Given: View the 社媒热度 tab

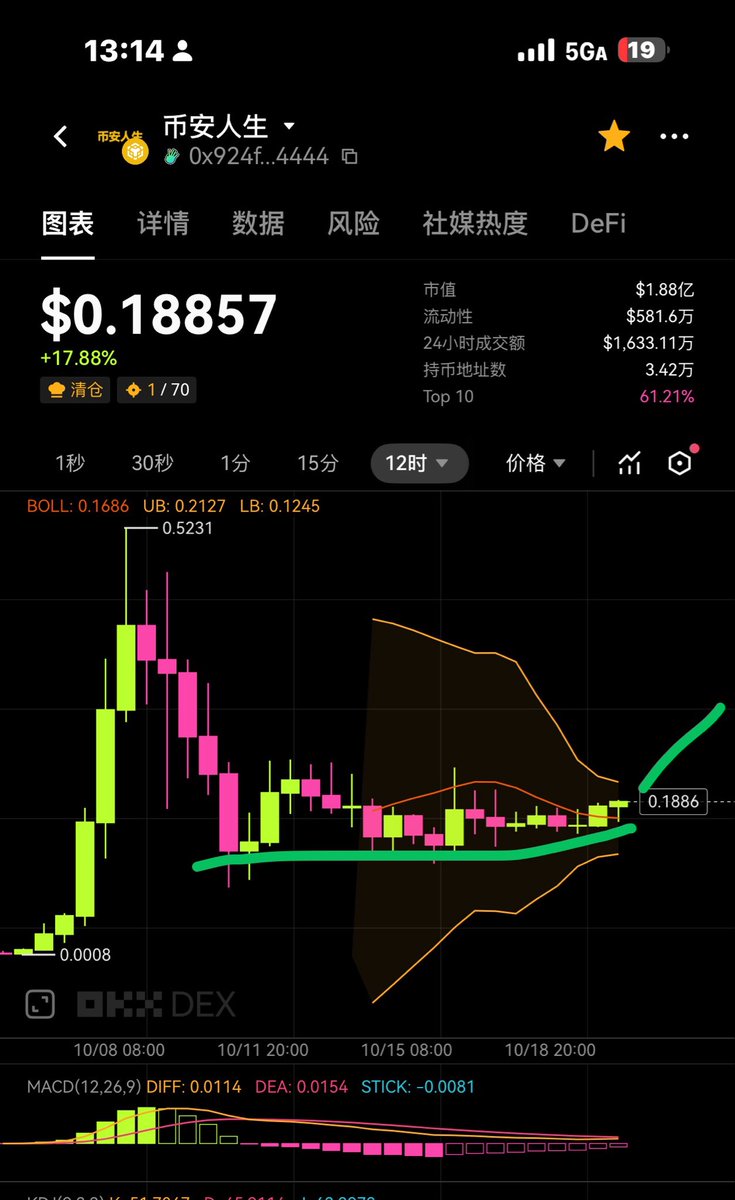Looking at the screenshot, I should [x=475, y=223].
